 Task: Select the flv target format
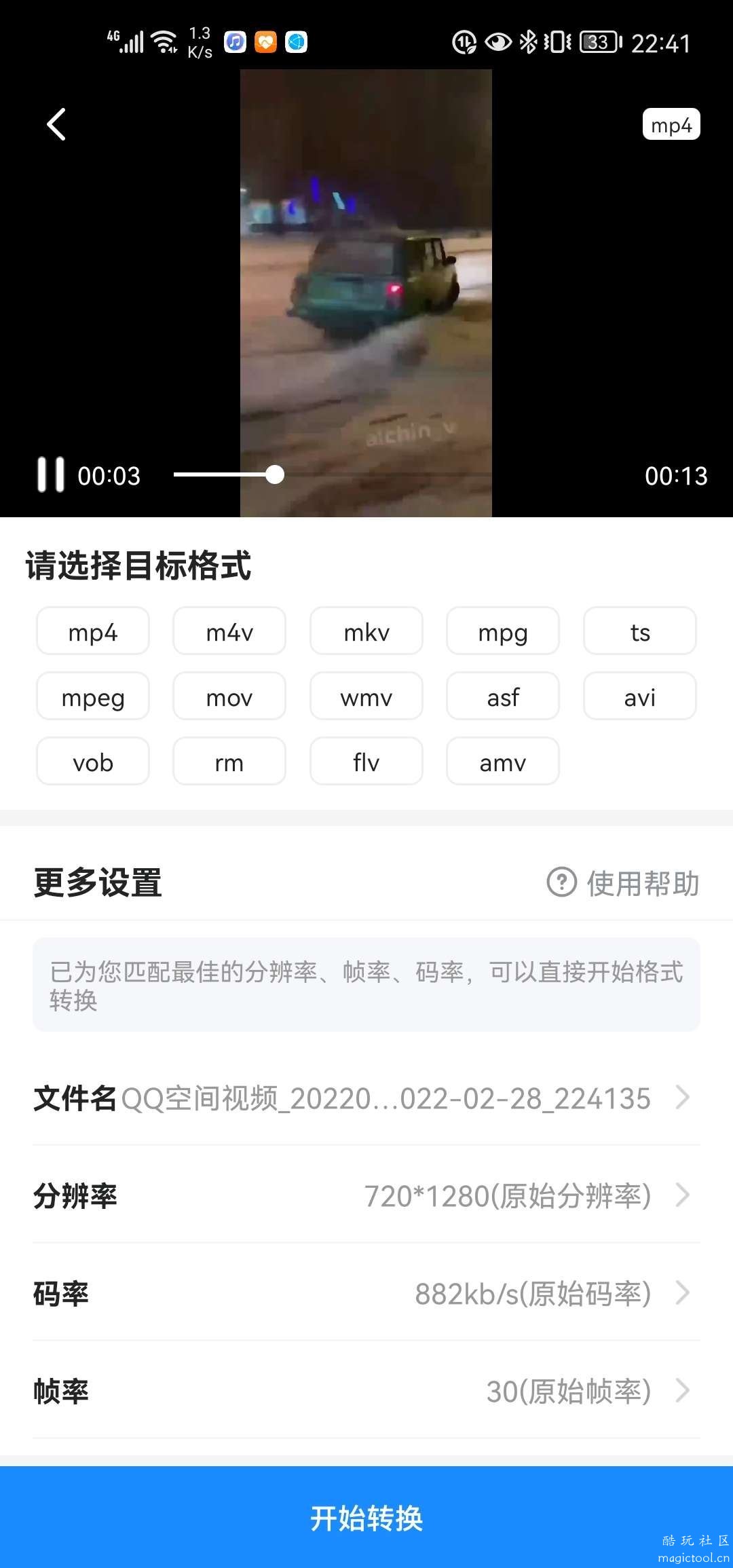click(366, 762)
